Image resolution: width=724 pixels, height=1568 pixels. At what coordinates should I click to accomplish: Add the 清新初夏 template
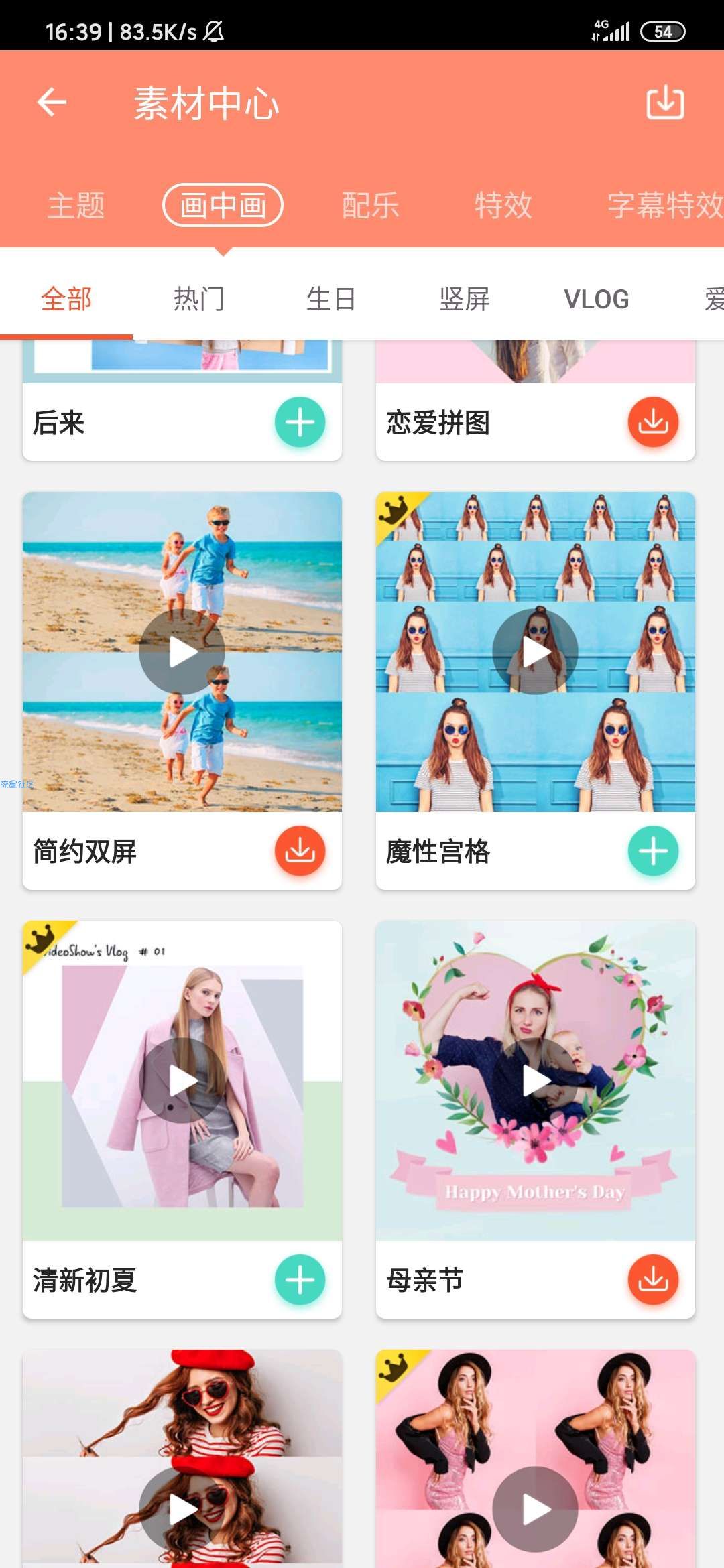tap(300, 1280)
